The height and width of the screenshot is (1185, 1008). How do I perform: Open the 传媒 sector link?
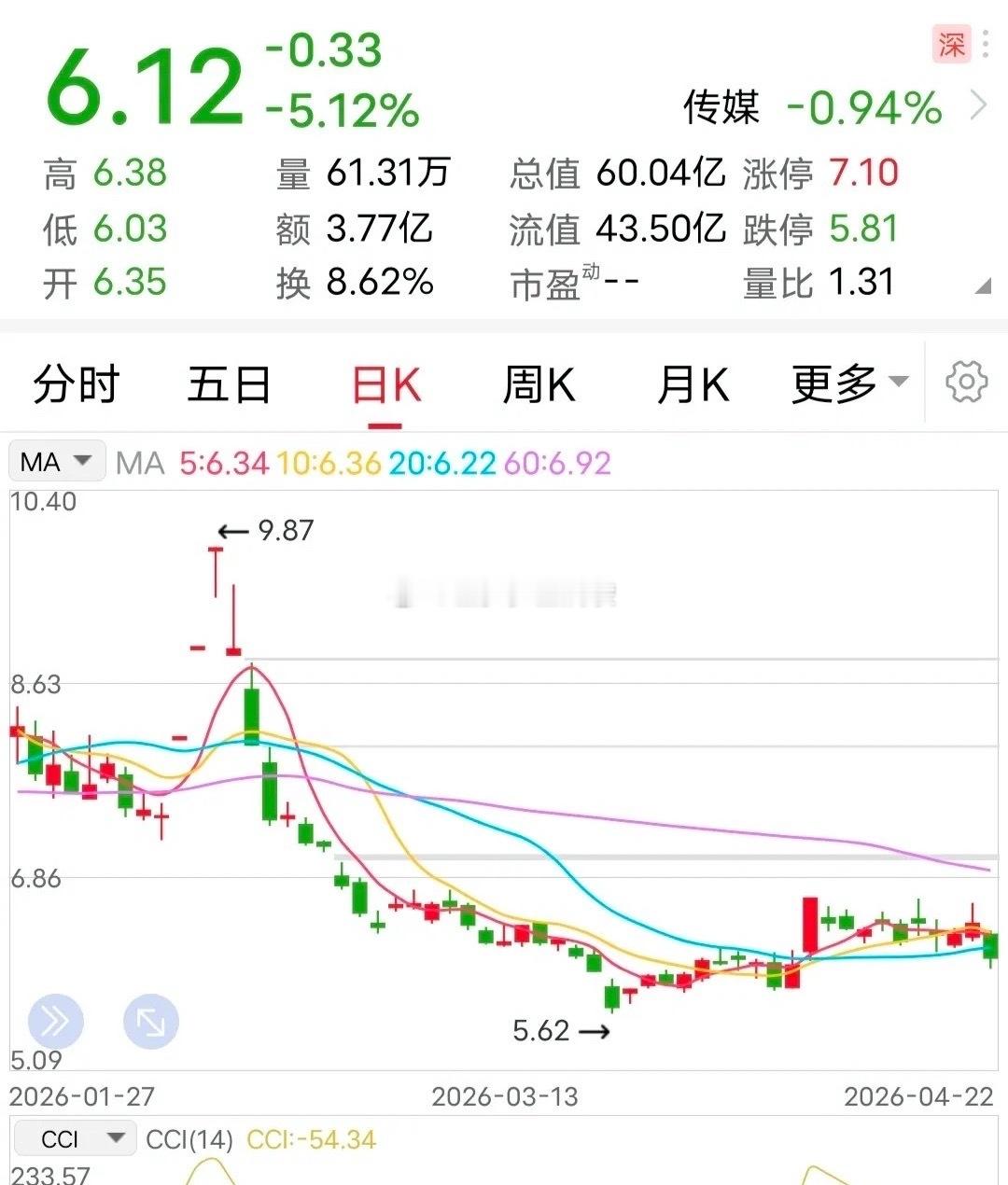[x=721, y=105]
